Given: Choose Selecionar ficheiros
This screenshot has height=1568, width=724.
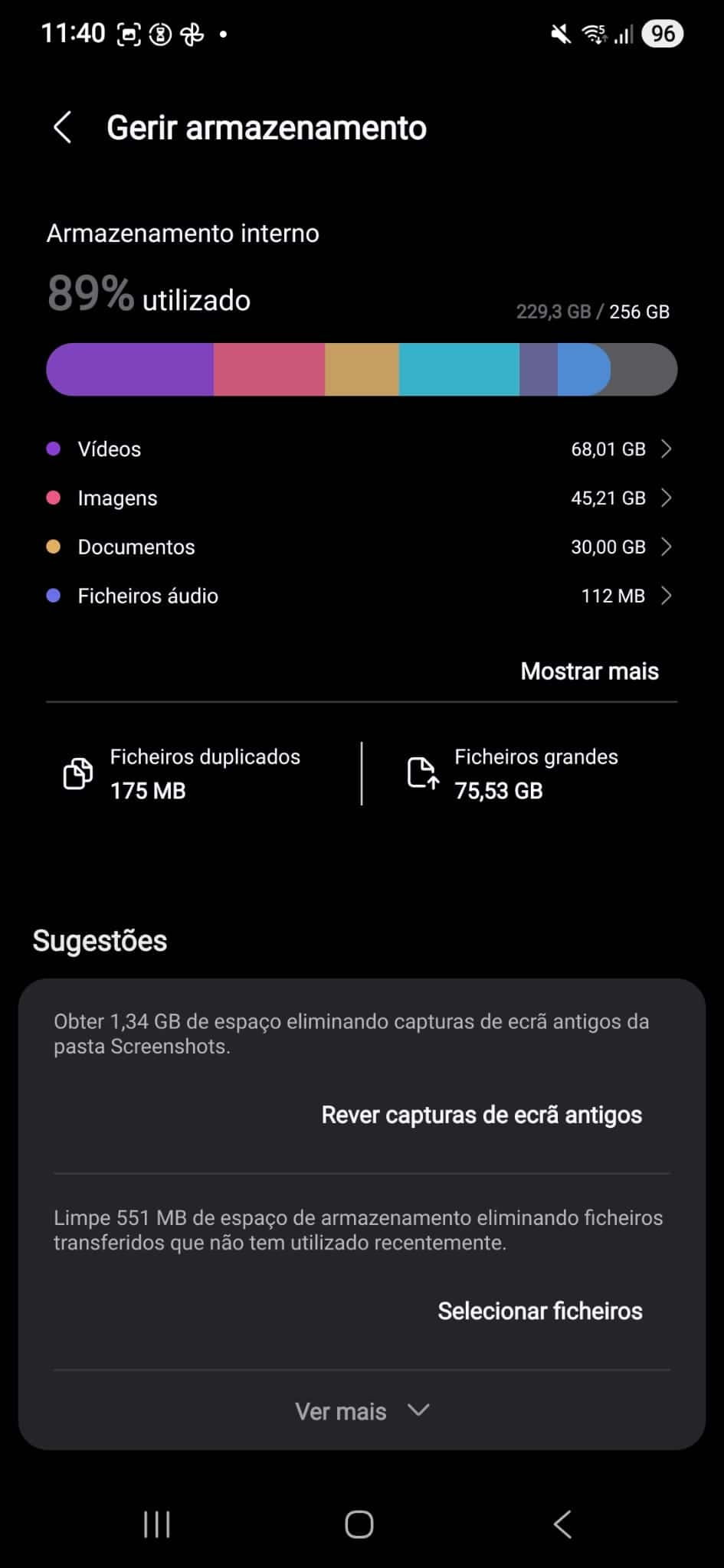Looking at the screenshot, I should coord(539,1311).
